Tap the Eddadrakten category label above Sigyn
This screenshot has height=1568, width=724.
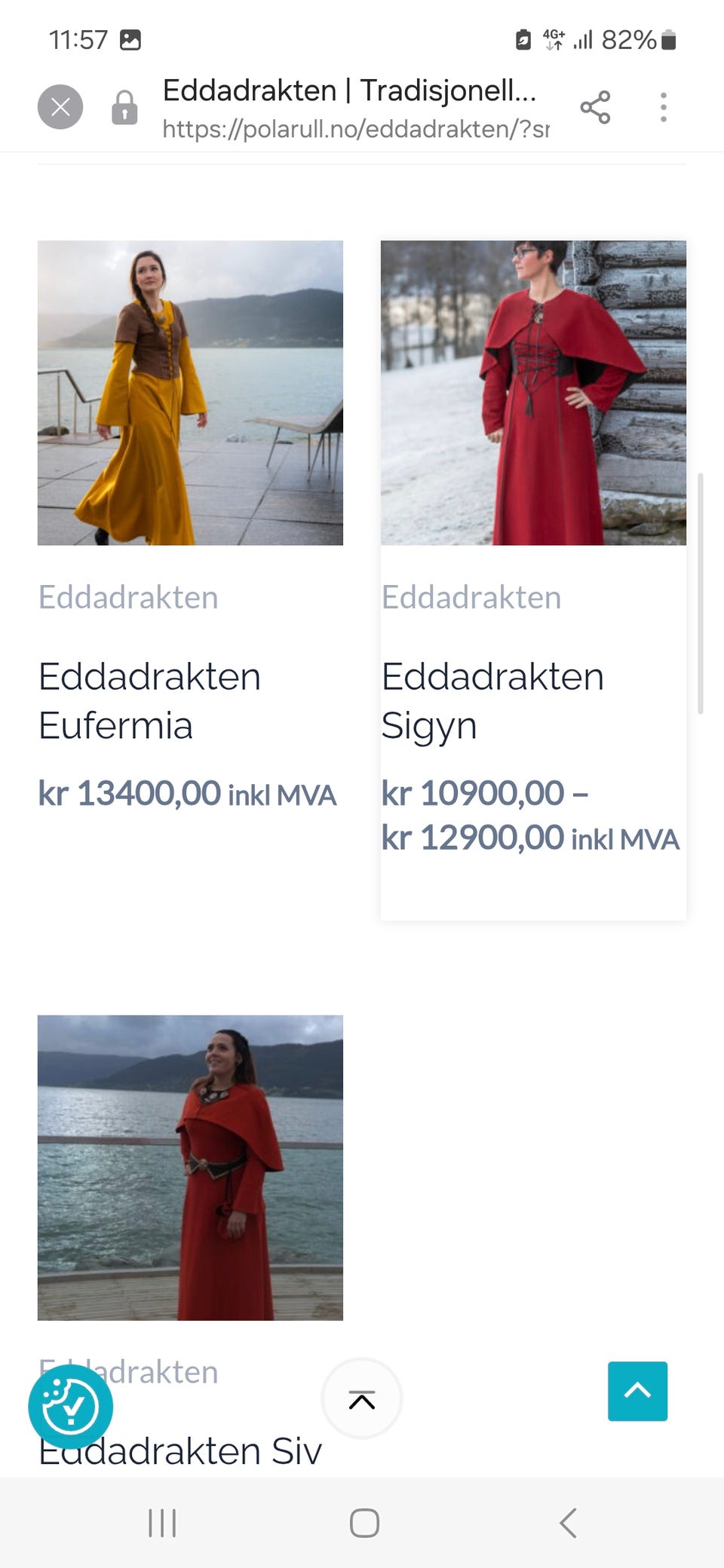[x=471, y=597]
